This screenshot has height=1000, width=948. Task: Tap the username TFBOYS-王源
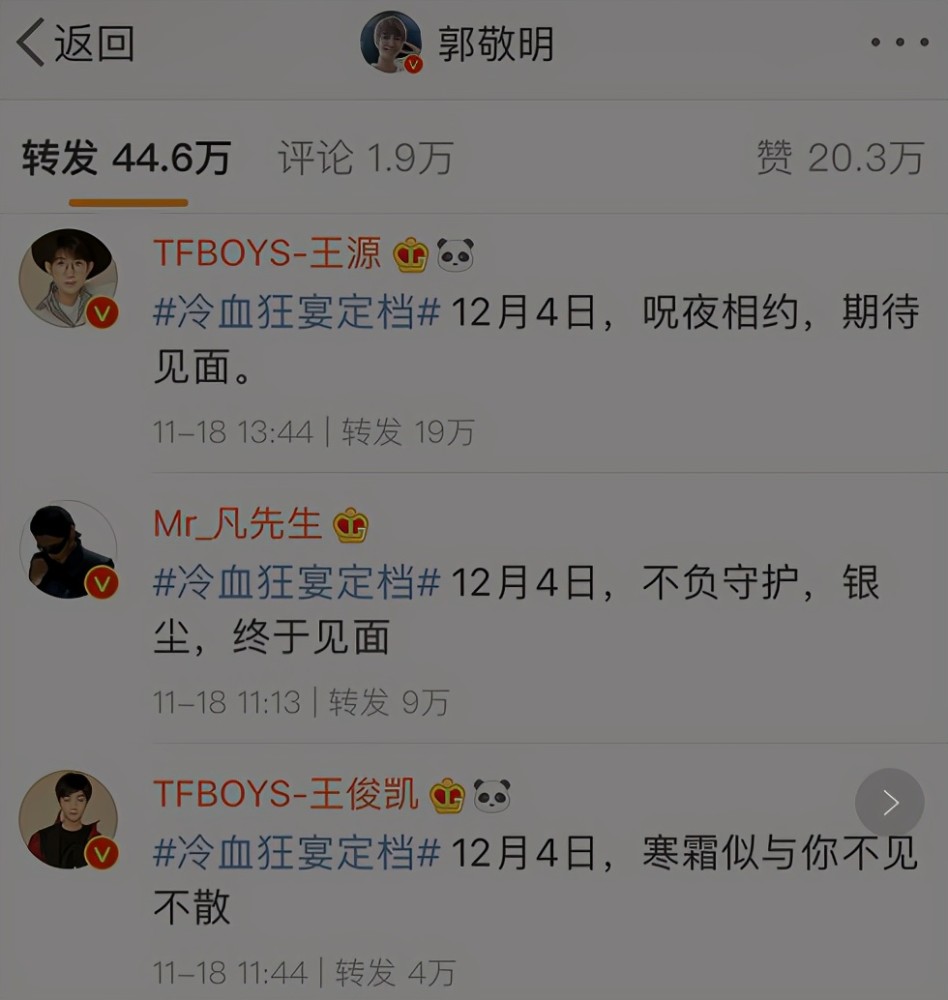(x=267, y=254)
